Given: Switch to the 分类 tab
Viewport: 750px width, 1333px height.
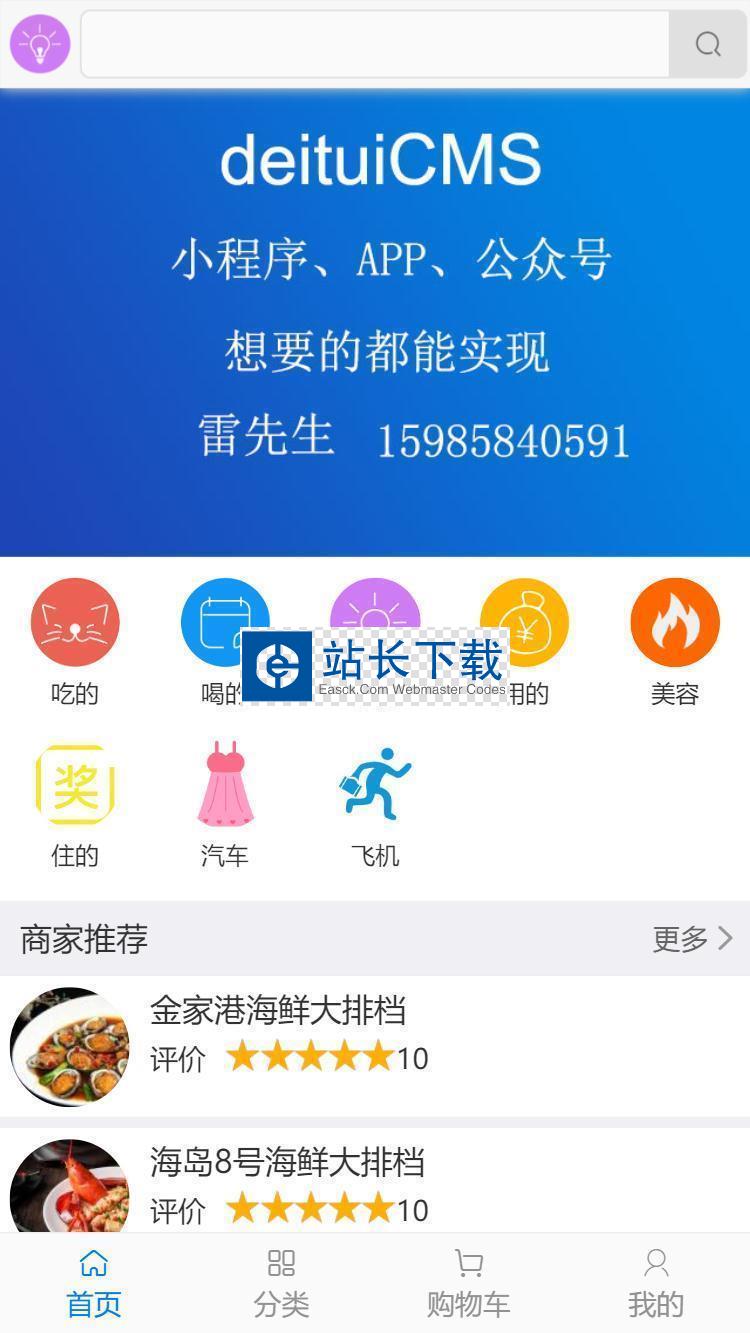Looking at the screenshot, I should [x=281, y=1283].
